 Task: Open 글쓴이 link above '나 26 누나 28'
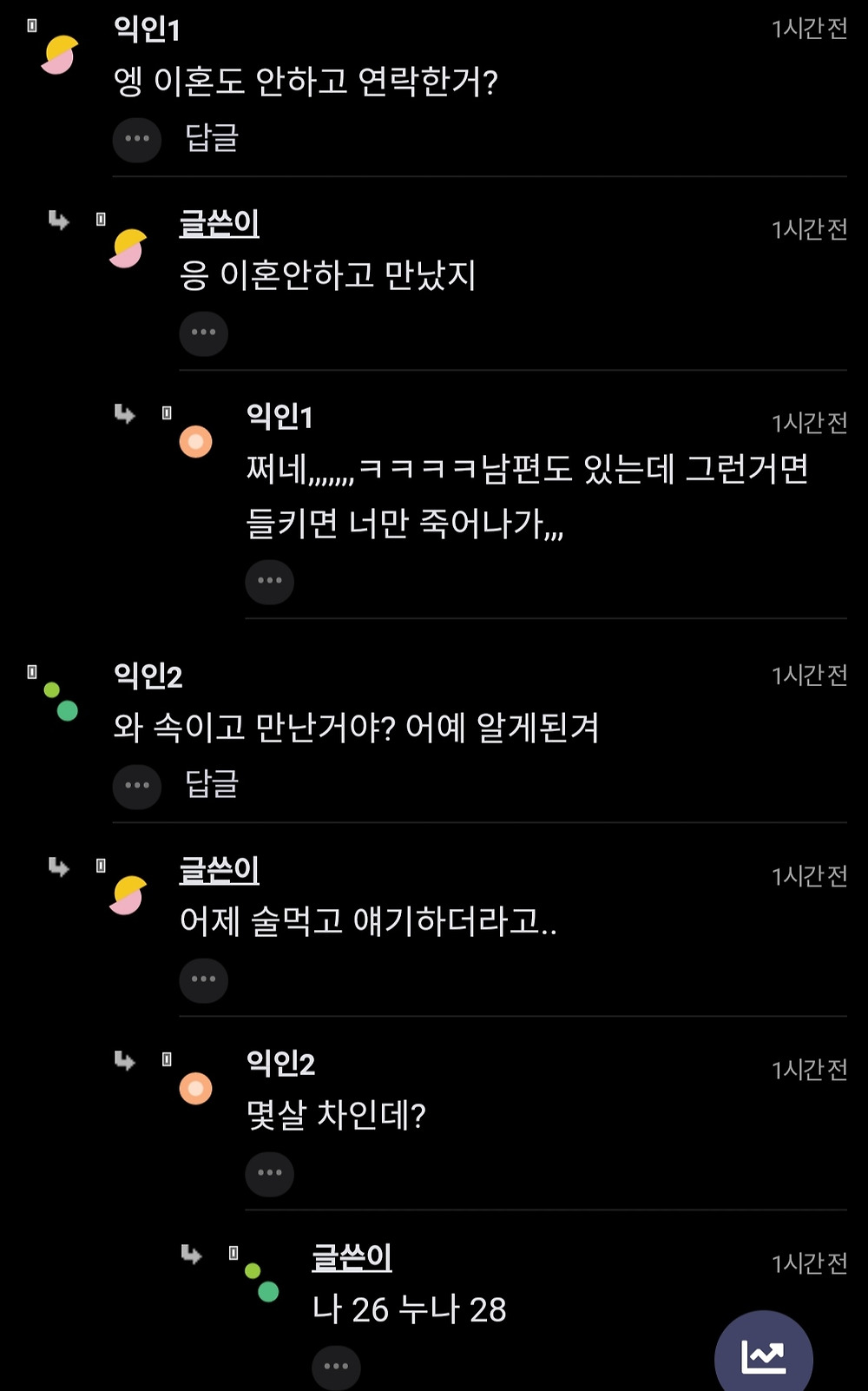pyautogui.click(x=352, y=1257)
